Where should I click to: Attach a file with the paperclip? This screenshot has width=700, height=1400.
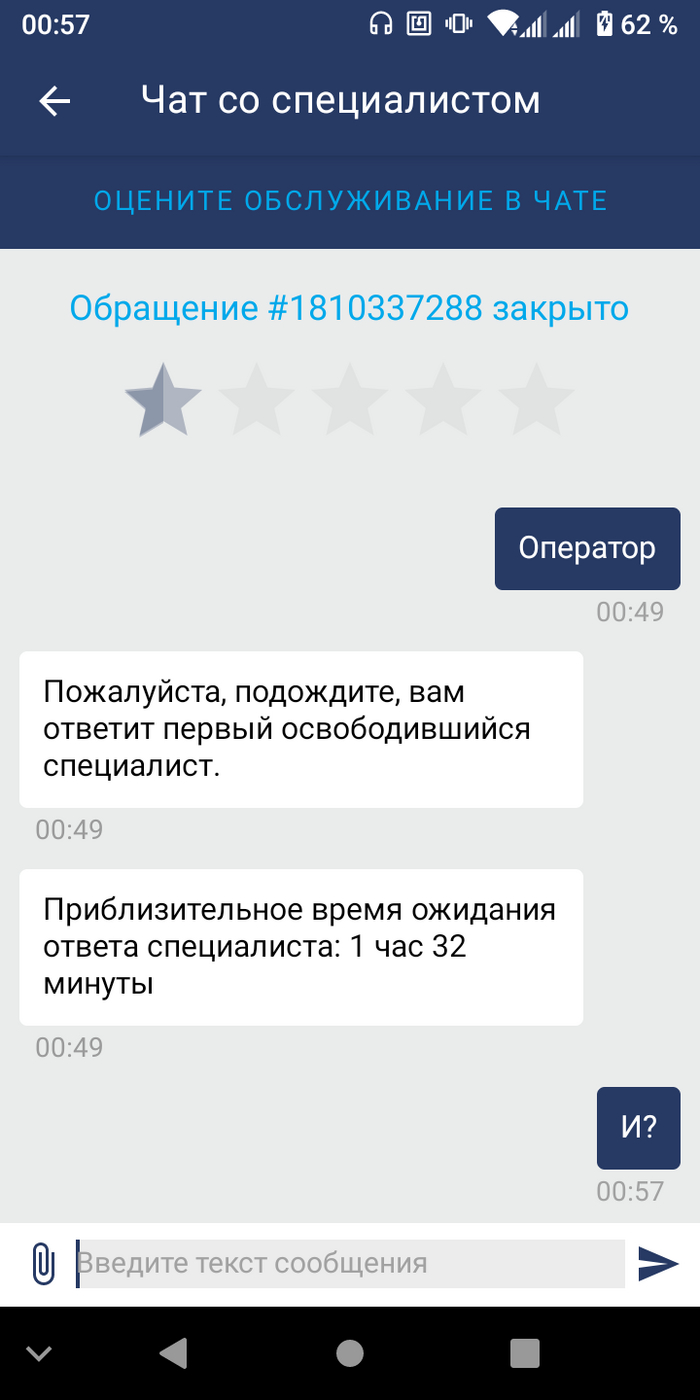[43, 1264]
